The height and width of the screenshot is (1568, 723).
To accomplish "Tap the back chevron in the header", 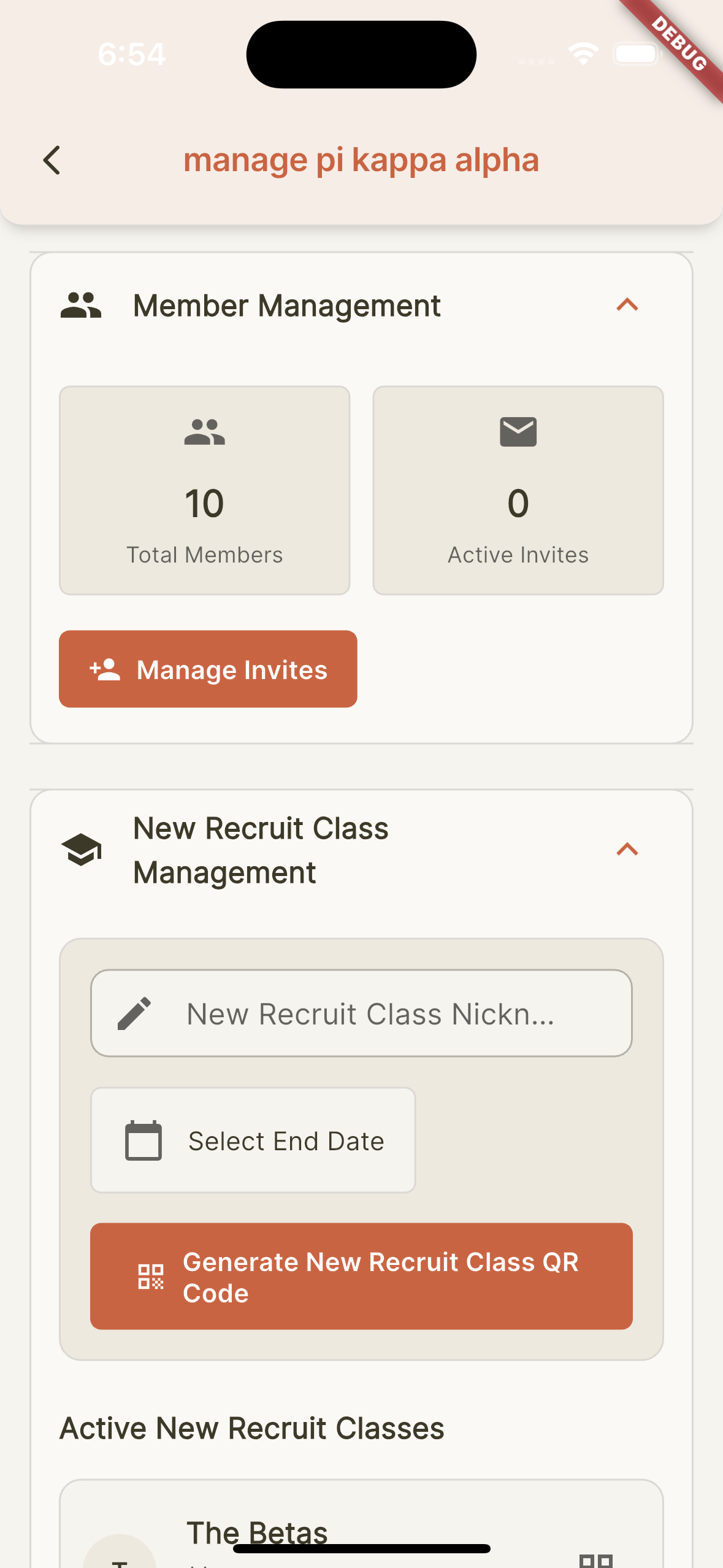I will pos(52,160).
